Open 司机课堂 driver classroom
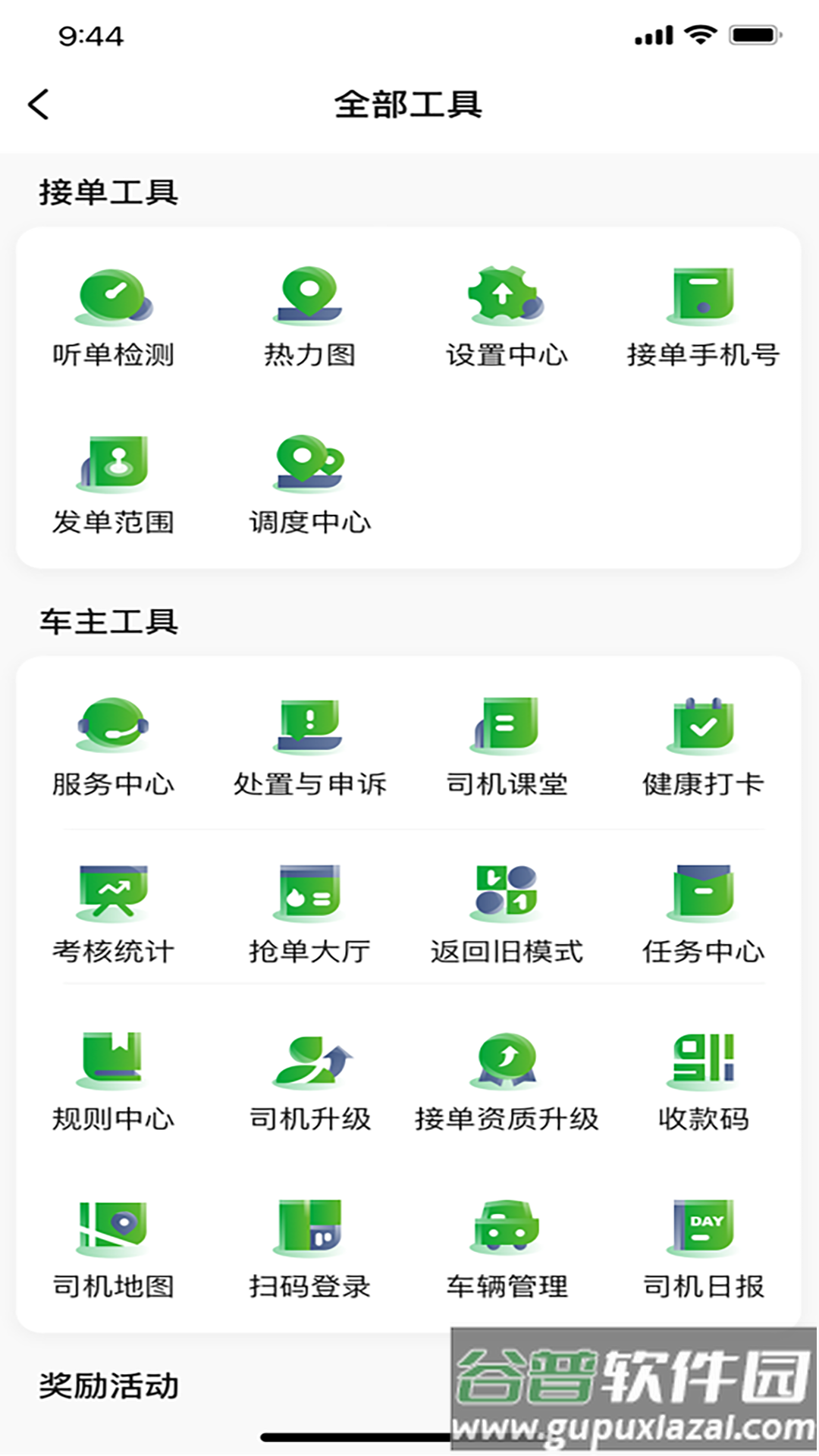The height and width of the screenshot is (1456, 819). click(507, 748)
